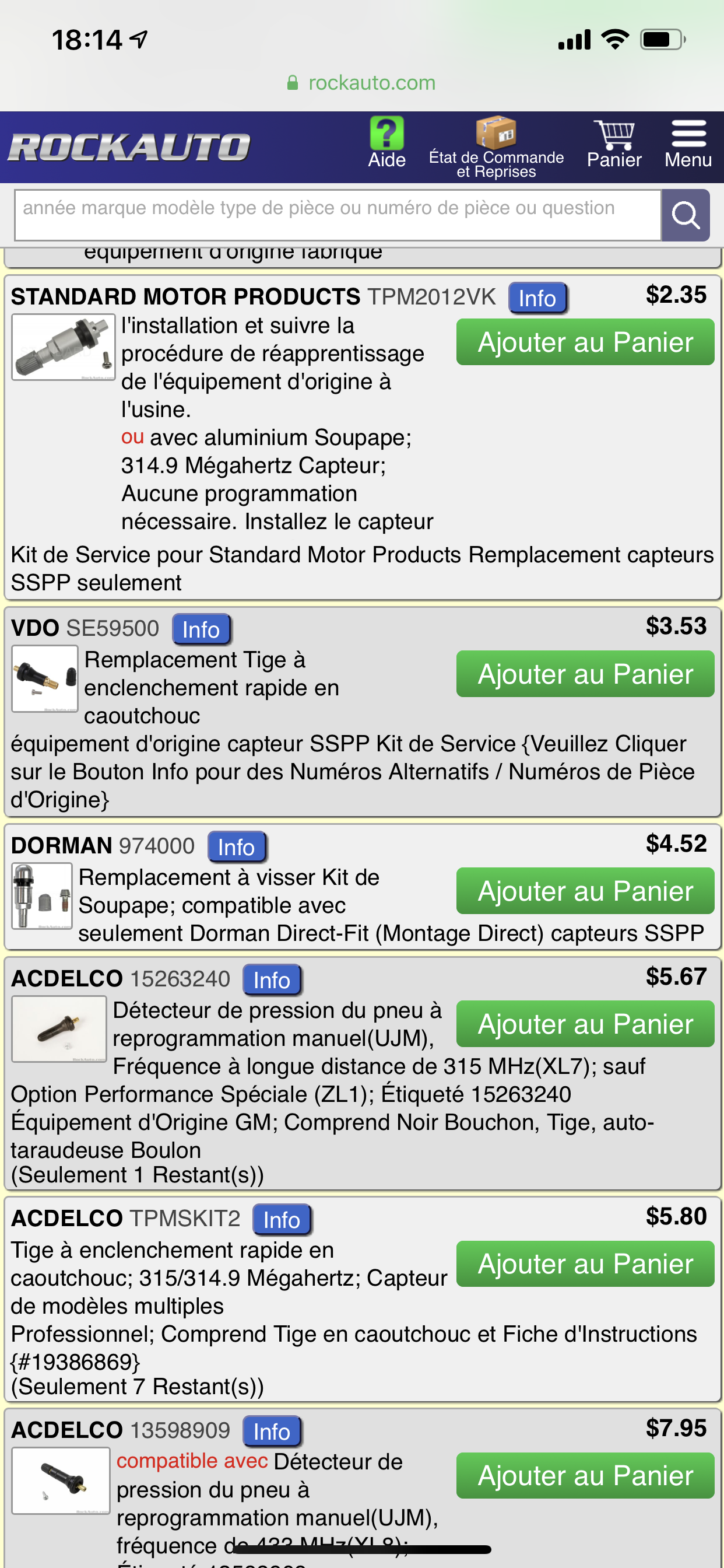Viewport: 724px width, 1568px height.
Task: Show Info for VDO SE59500
Action: [x=201, y=629]
